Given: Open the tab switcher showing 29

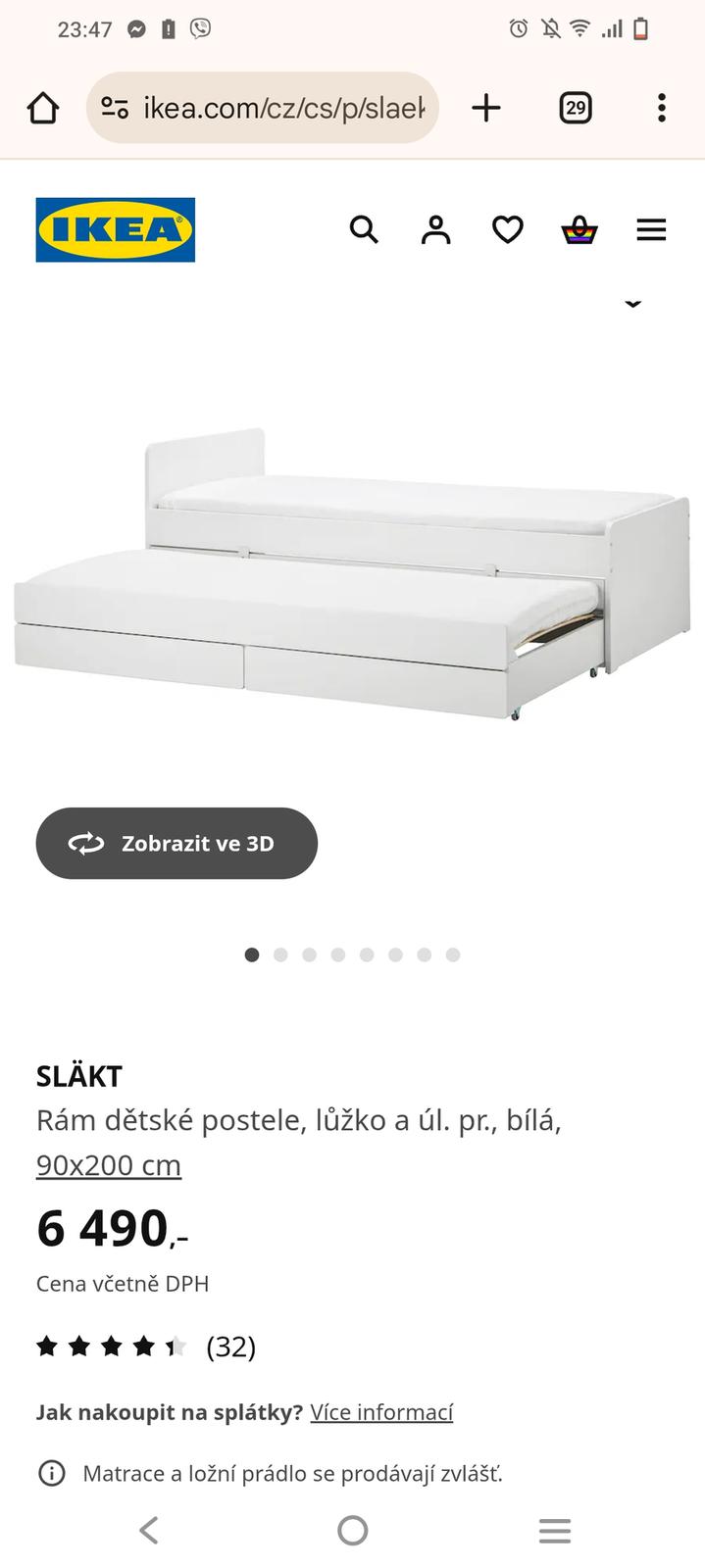Looking at the screenshot, I should [x=576, y=108].
